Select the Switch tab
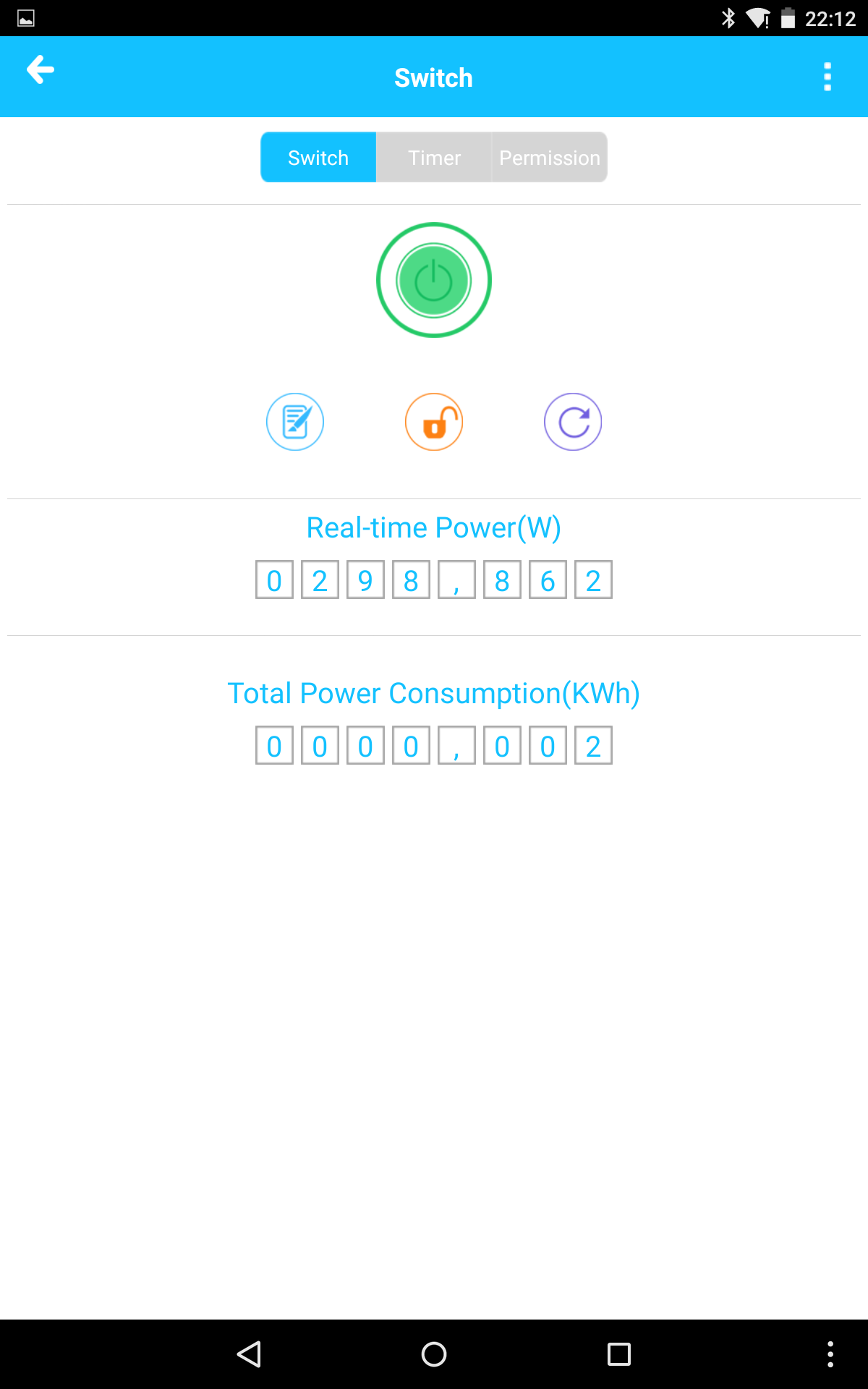 pos(318,157)
